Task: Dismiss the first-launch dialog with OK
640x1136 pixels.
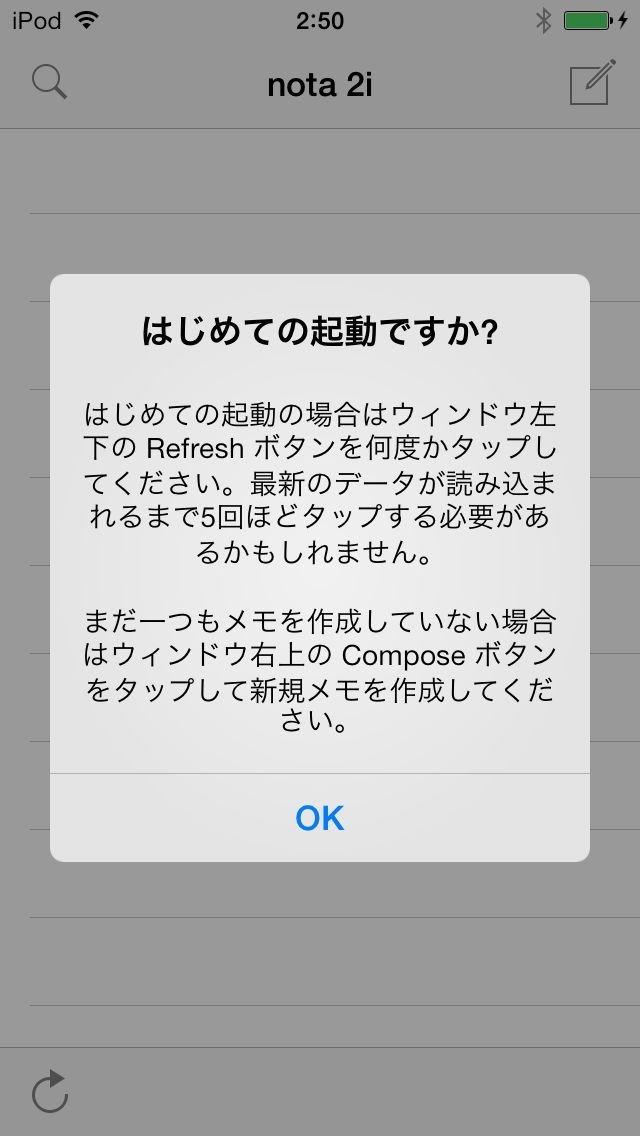Action: point(320,818)
